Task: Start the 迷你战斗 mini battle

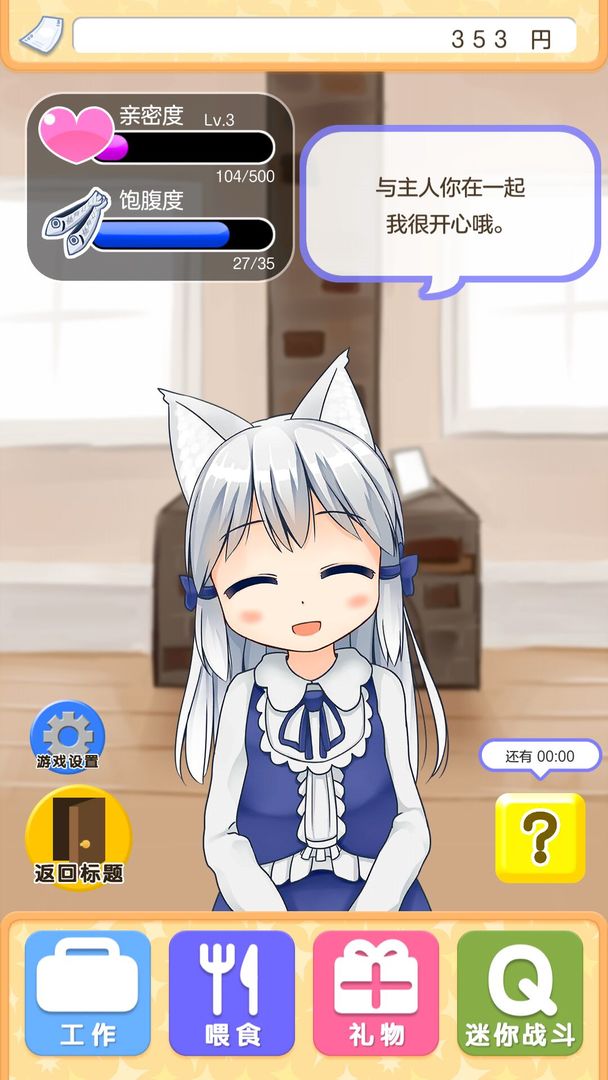Action: [x=520, y=992]
